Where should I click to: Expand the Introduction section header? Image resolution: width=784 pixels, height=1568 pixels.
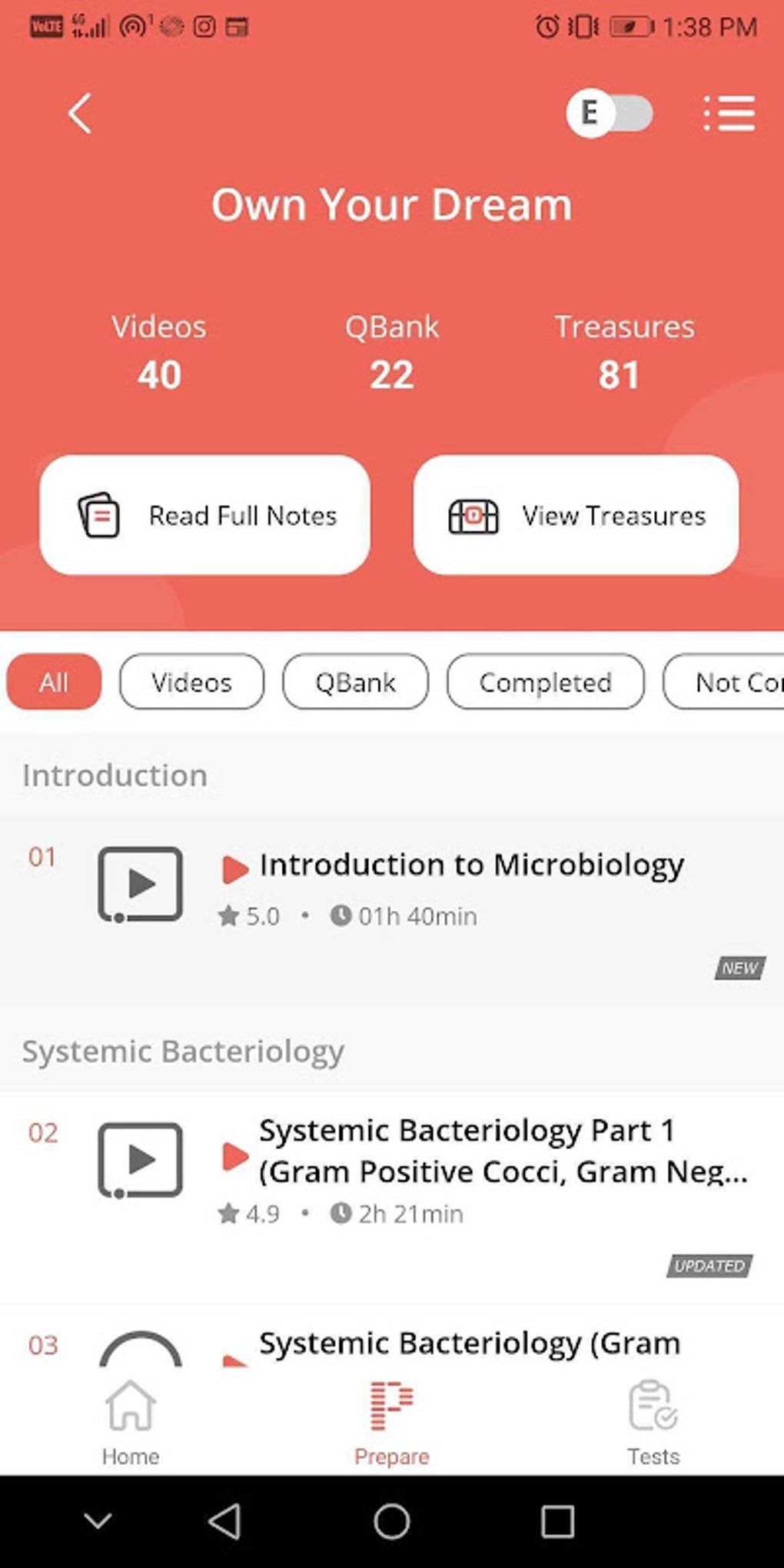(114, 775)
